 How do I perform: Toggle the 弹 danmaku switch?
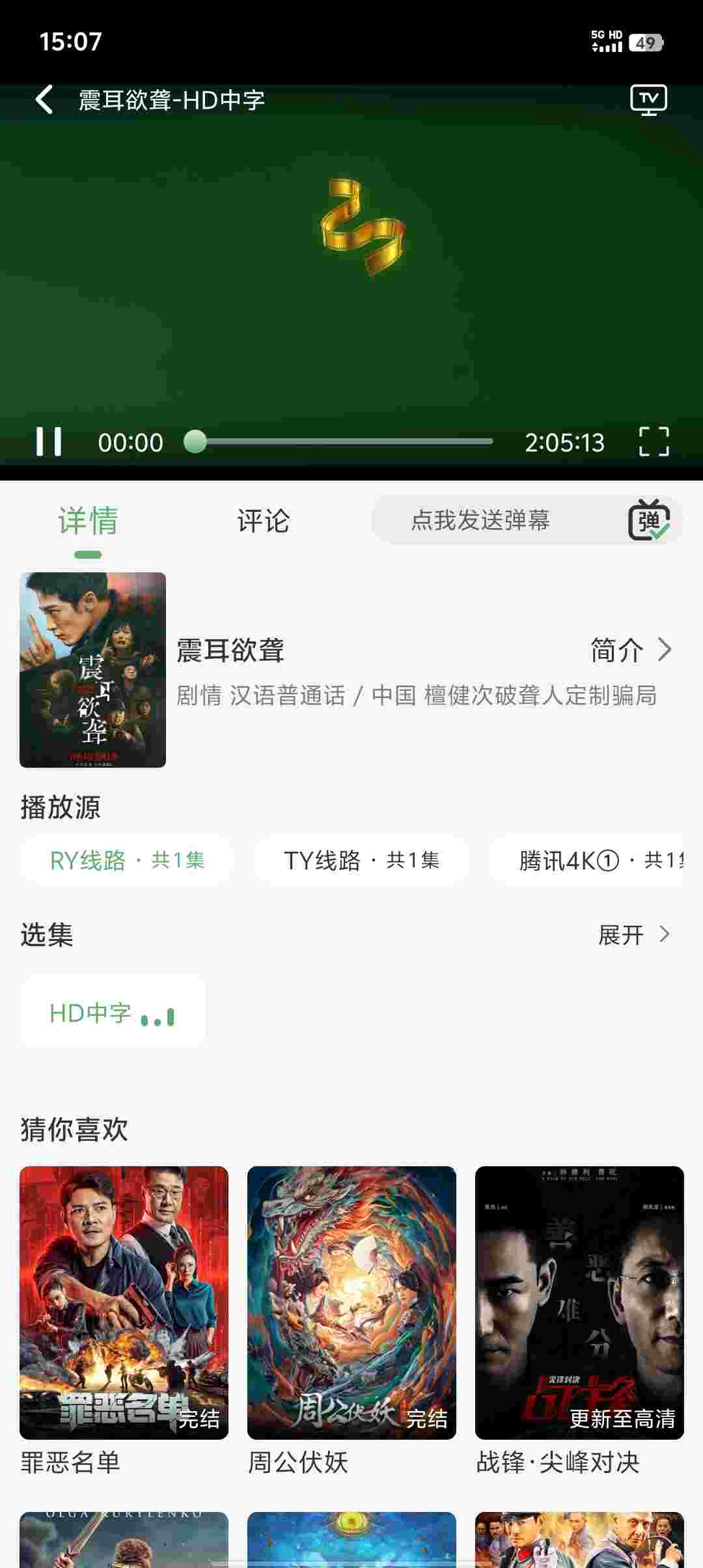coord(649,520)
